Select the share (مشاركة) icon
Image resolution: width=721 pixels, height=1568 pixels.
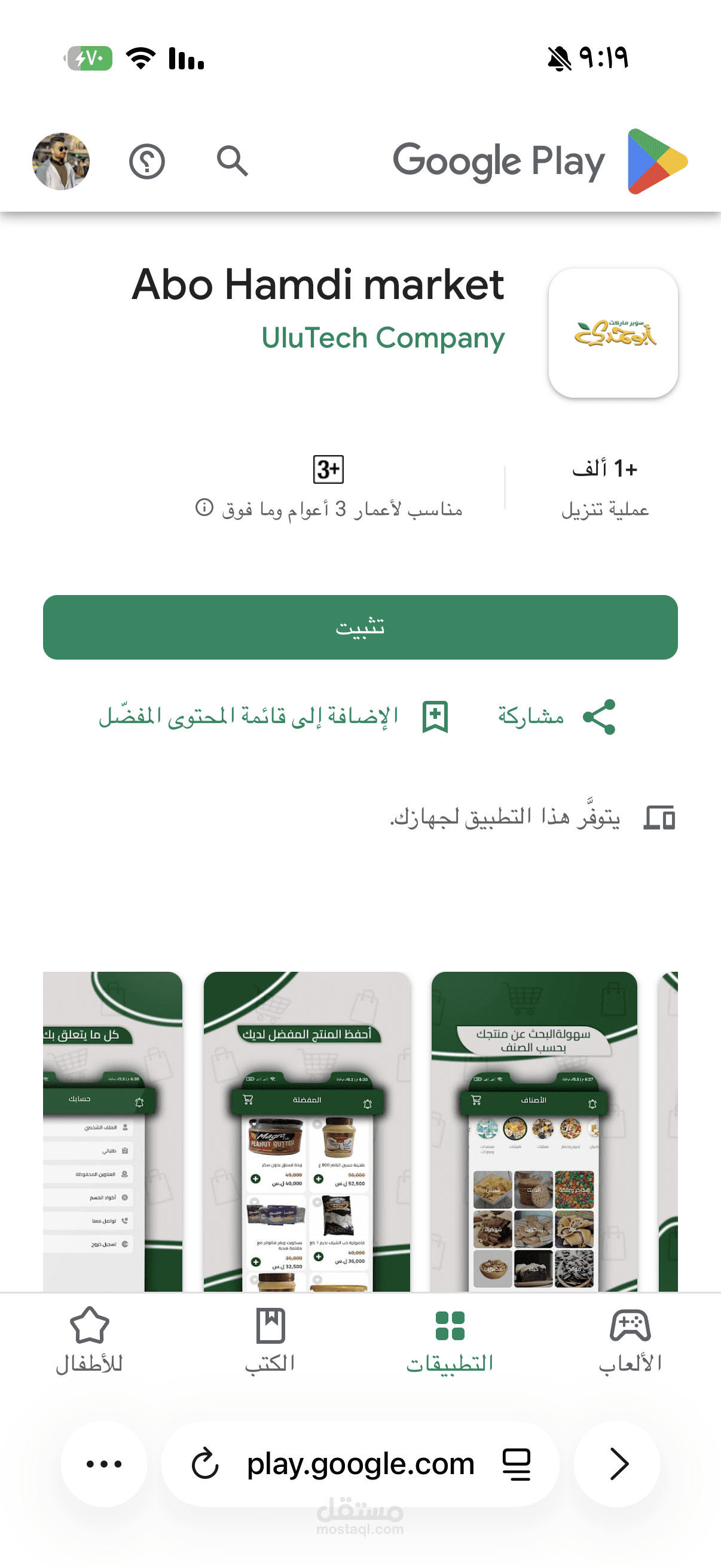(x=599, y=716)
